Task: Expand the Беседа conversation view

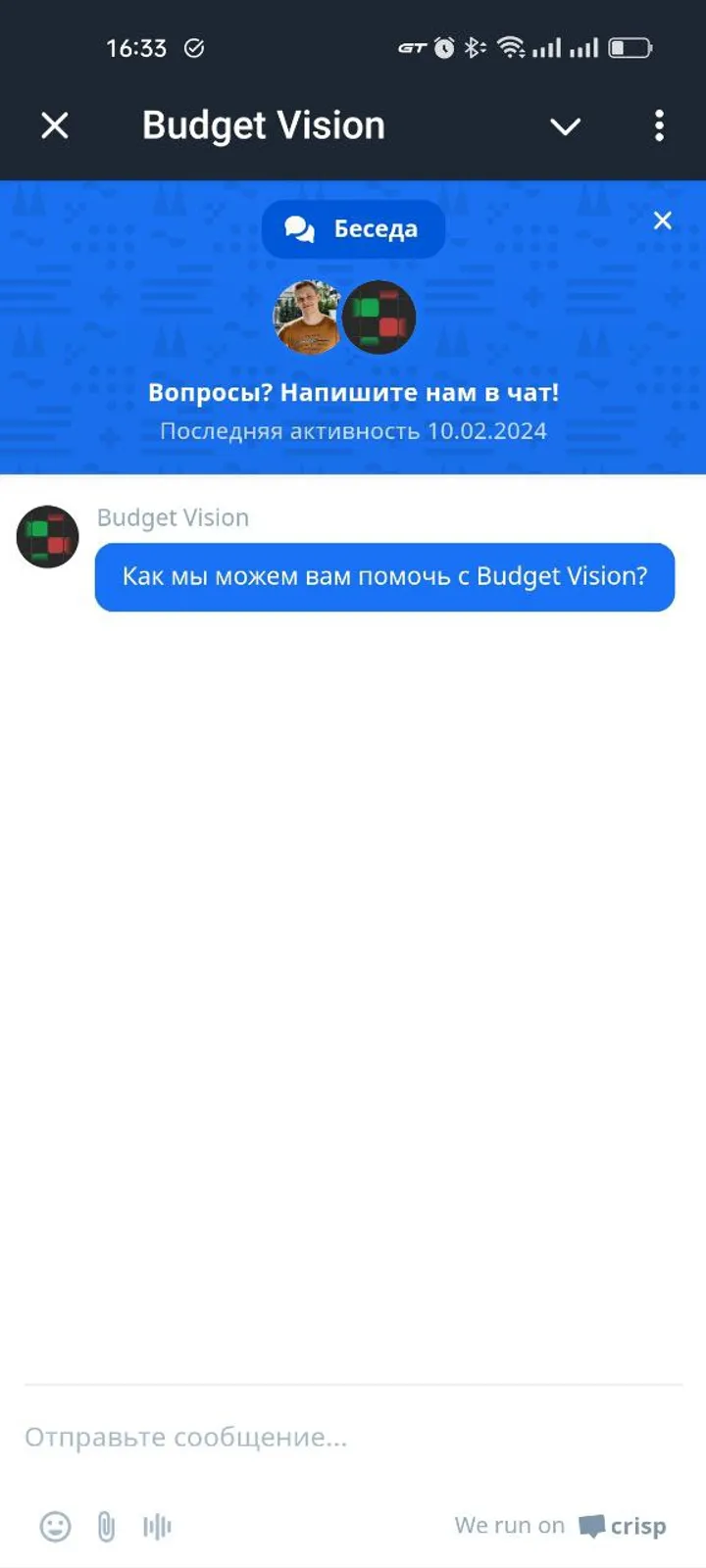Action: (353, 228)
